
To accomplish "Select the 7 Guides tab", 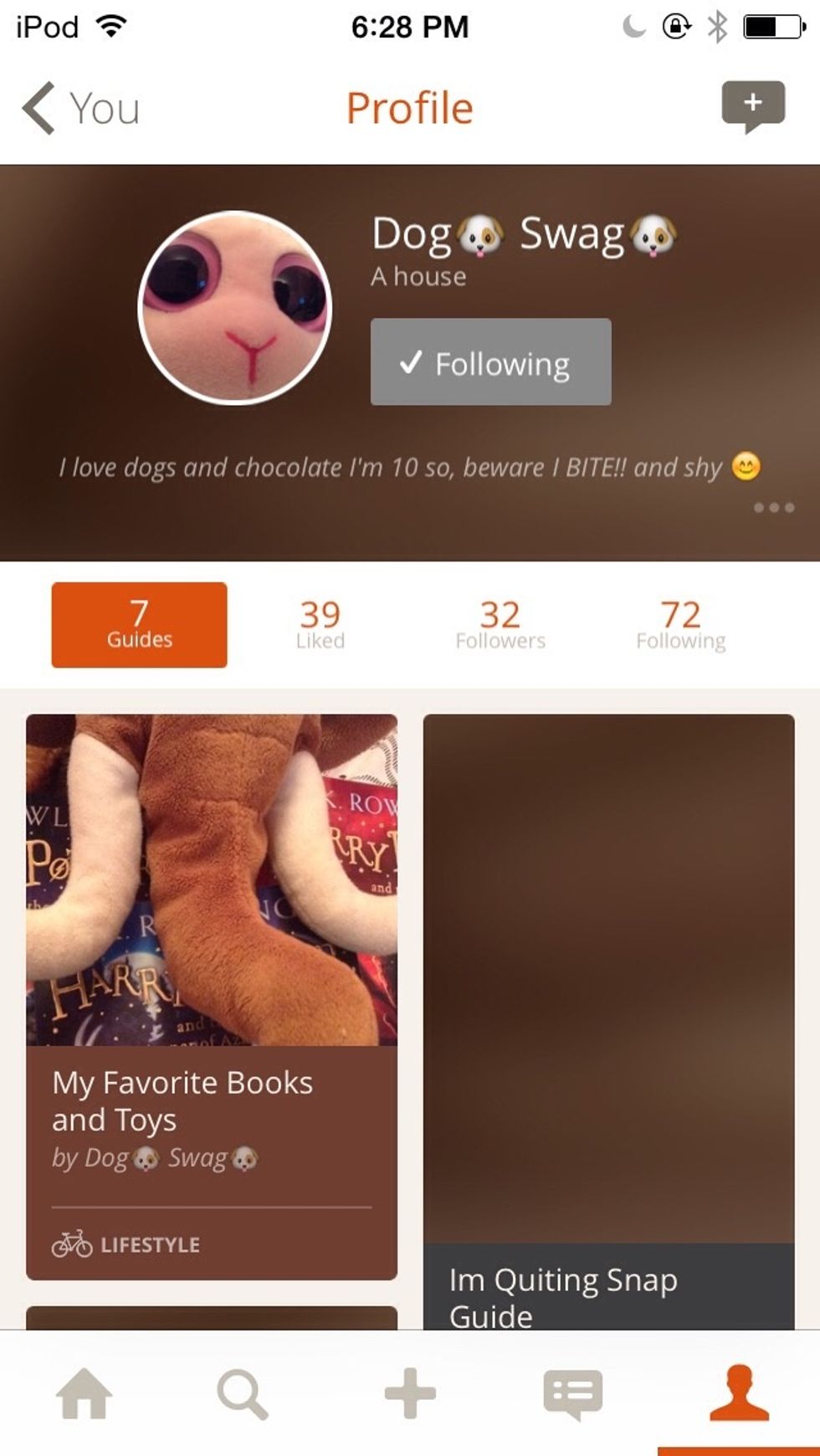I will [x=139, y=625].
